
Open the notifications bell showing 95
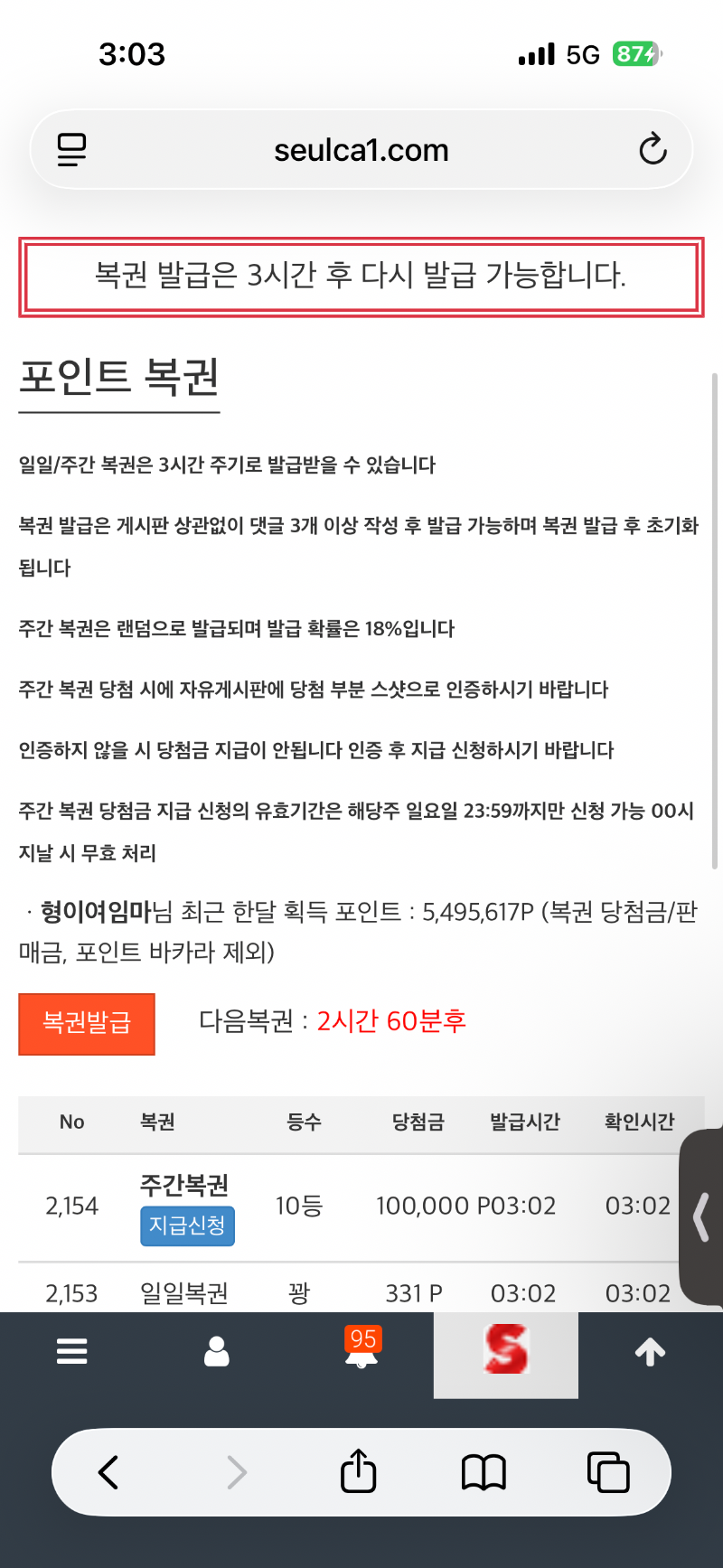[x=361, y=1351]
